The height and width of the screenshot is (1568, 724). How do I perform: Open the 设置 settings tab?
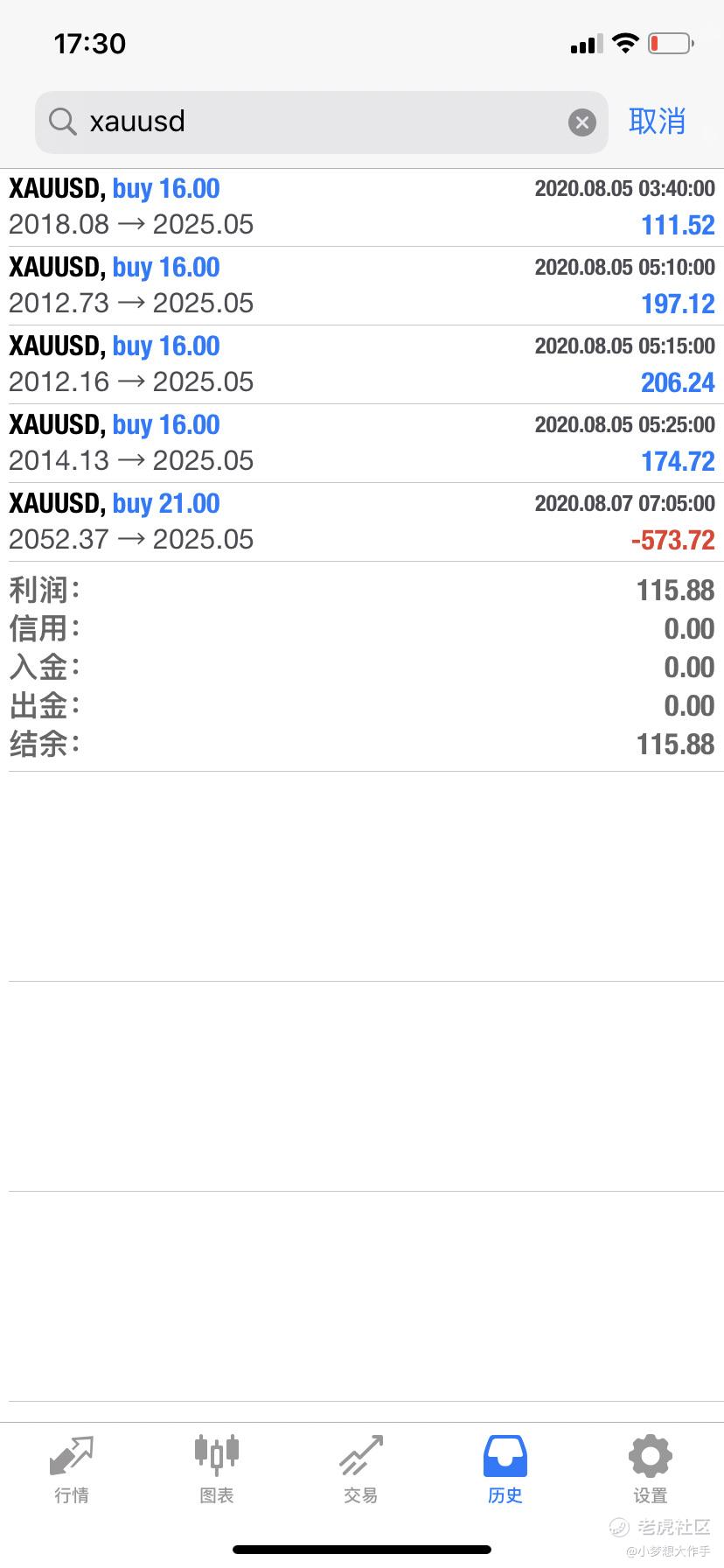tap(651, 1470)
